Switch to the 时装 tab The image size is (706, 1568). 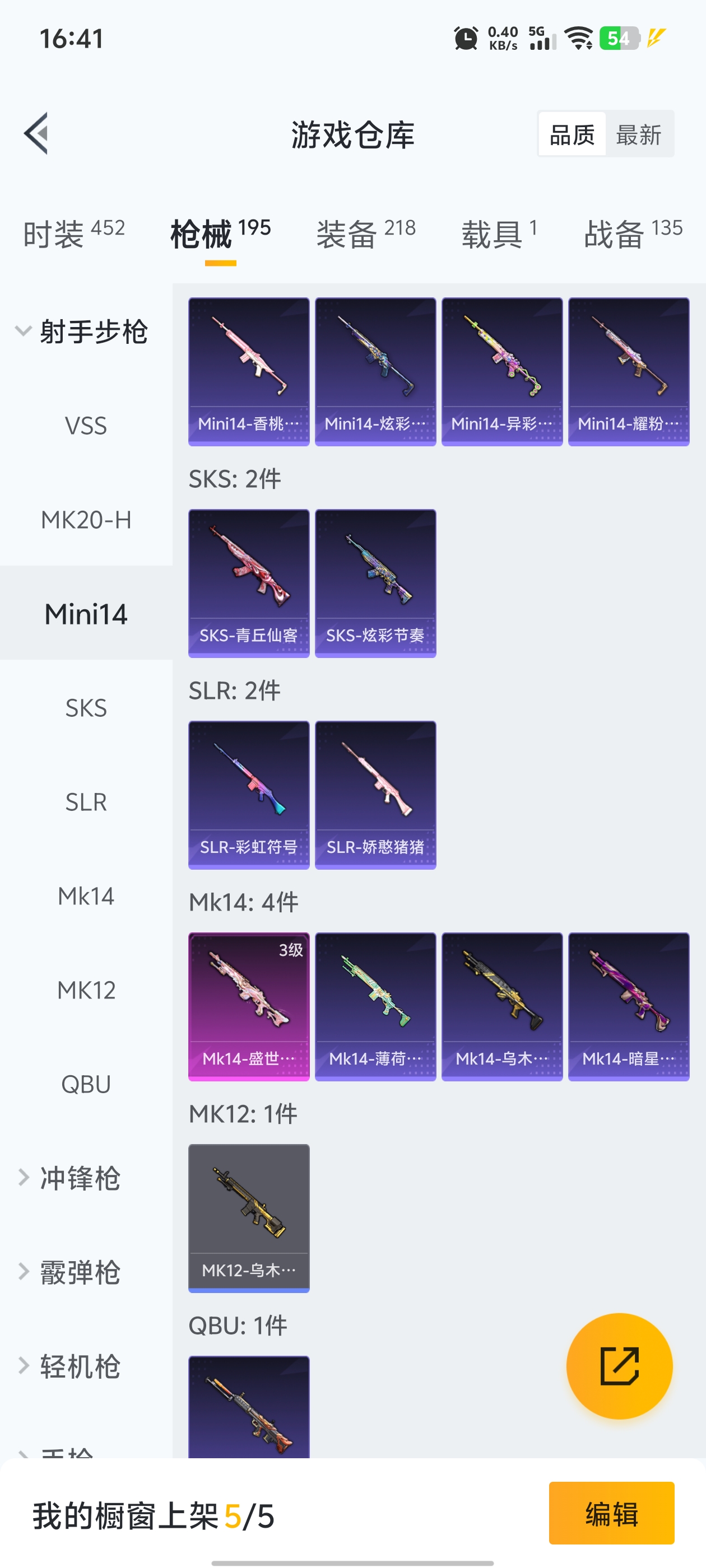(x=73, y=234)
